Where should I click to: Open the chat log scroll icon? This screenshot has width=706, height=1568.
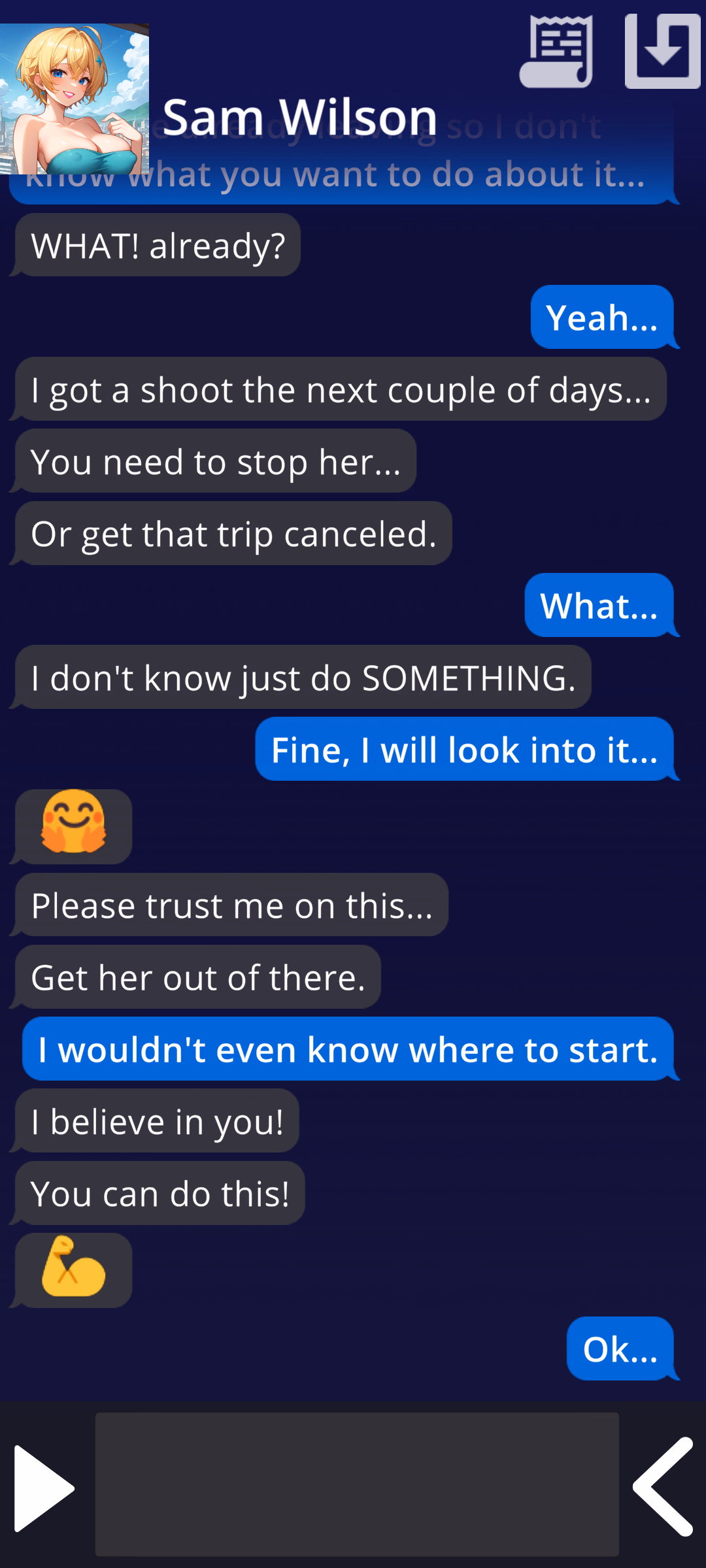click(556, 52)
